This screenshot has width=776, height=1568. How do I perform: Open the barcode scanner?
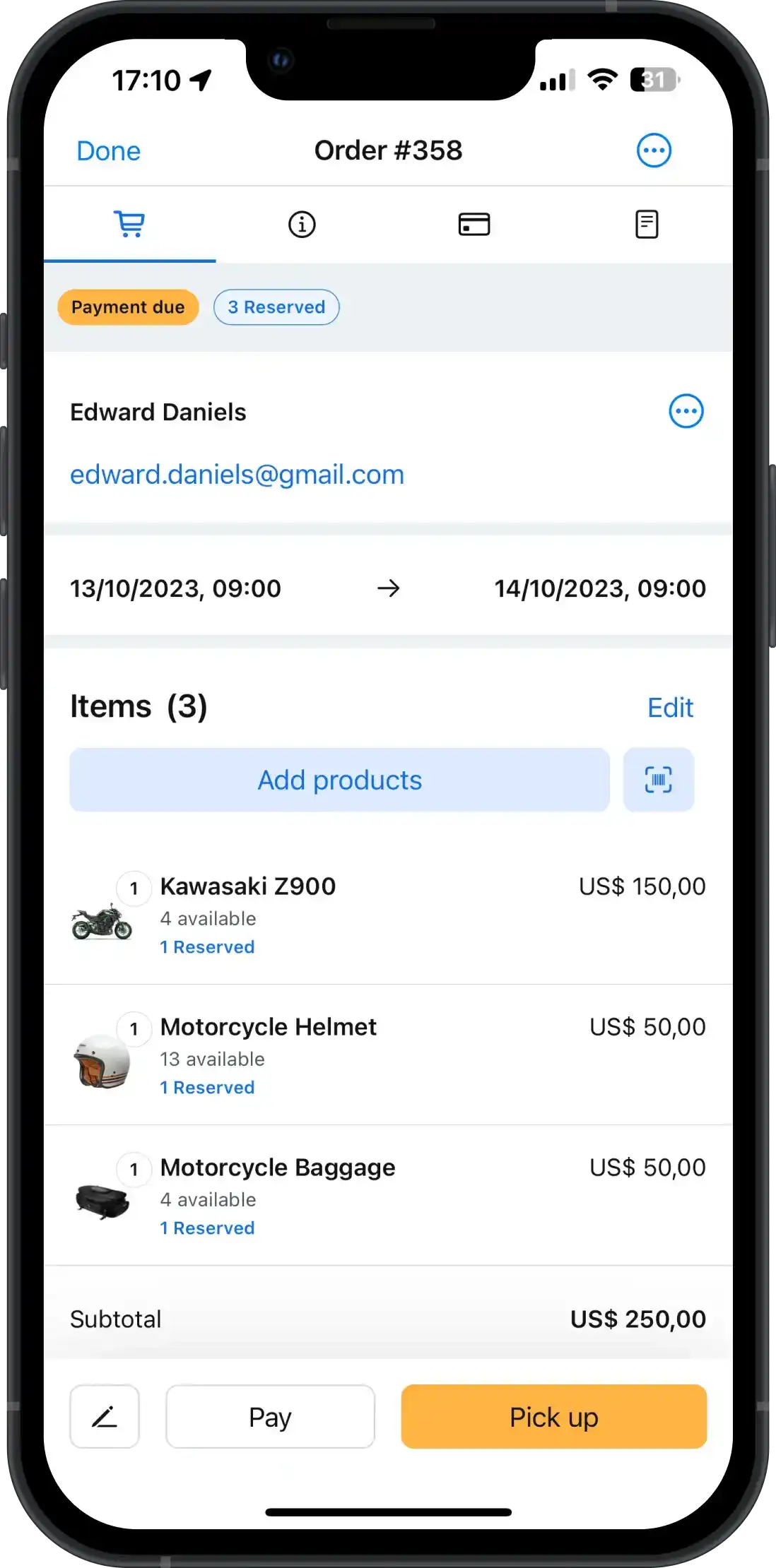[658, 780]
